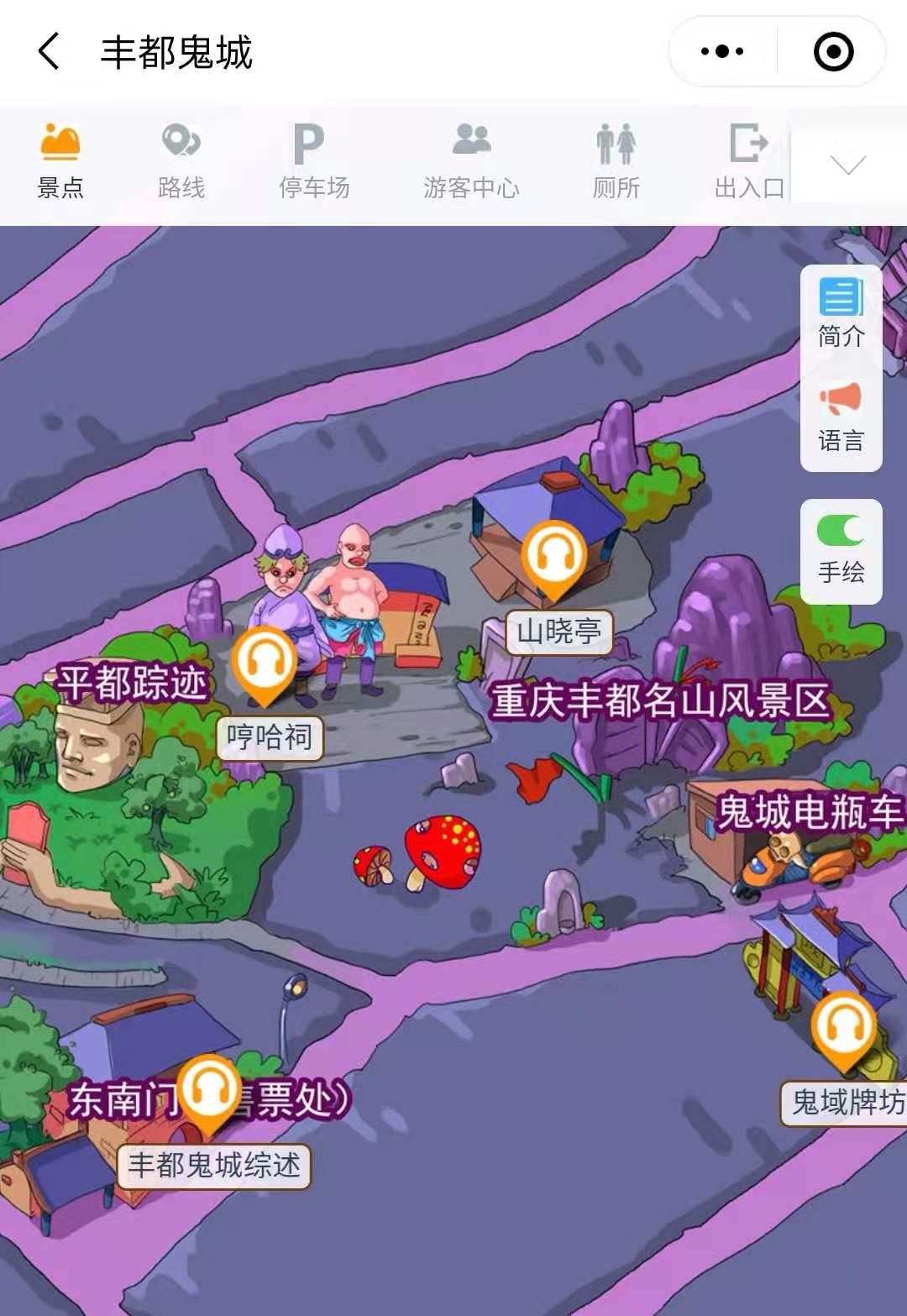Go back from 丰都鬼城 page
The height and width of the screenshot is (1316, 907).
pyautogui.click(x=50, y=51)
